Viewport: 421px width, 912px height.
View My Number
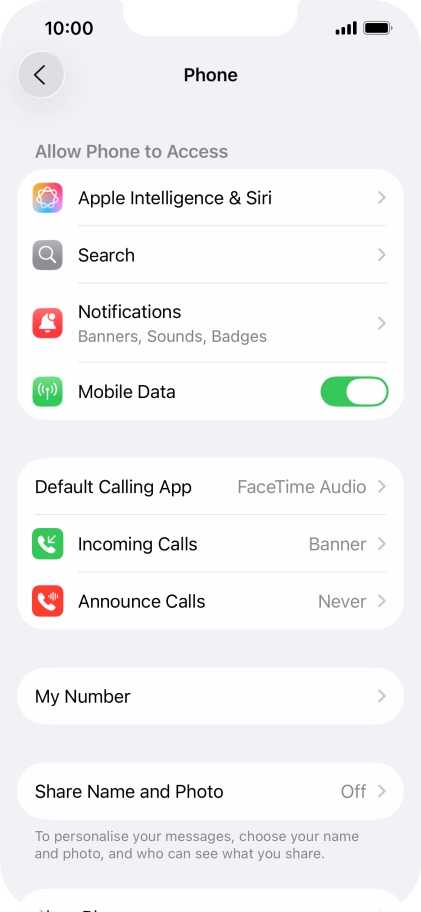coord(210,696)
